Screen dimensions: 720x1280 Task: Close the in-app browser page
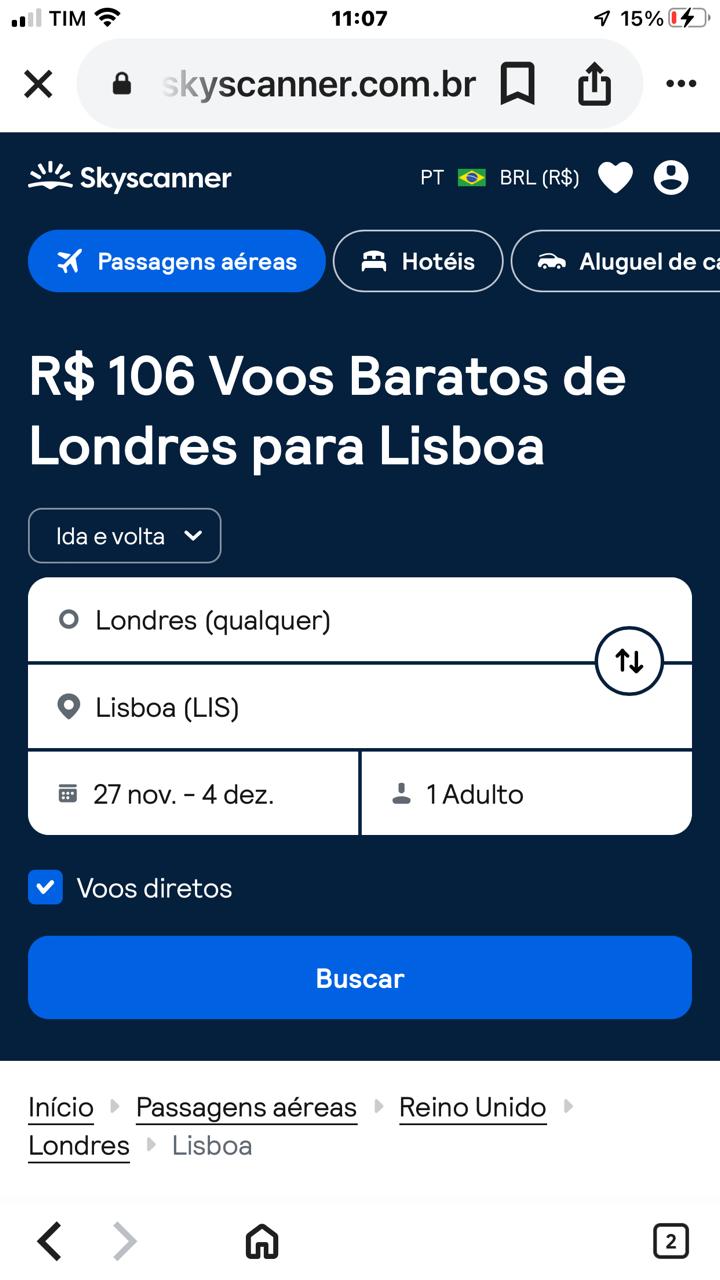point(38,84)
